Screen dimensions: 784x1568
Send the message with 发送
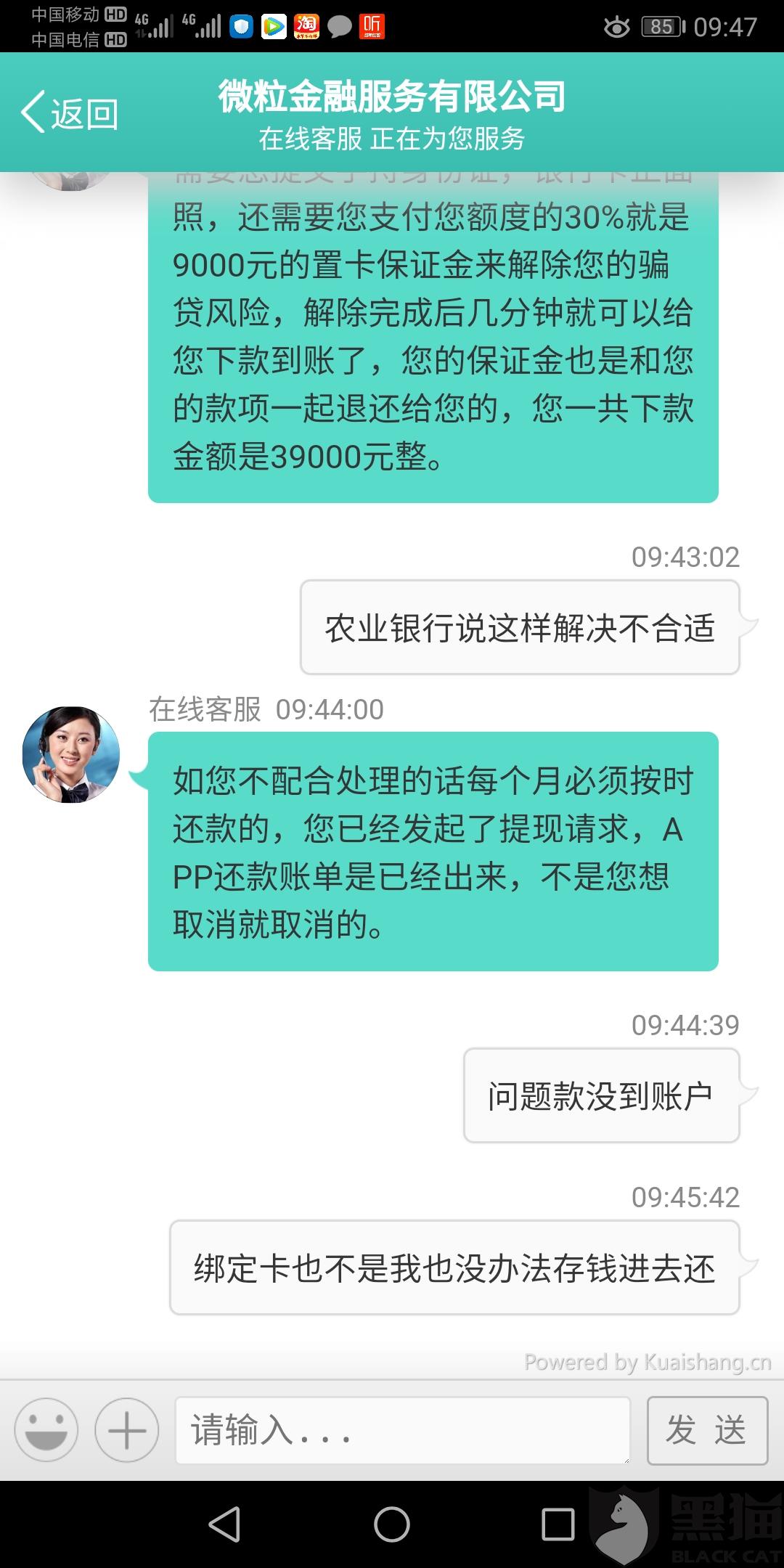707,1430
